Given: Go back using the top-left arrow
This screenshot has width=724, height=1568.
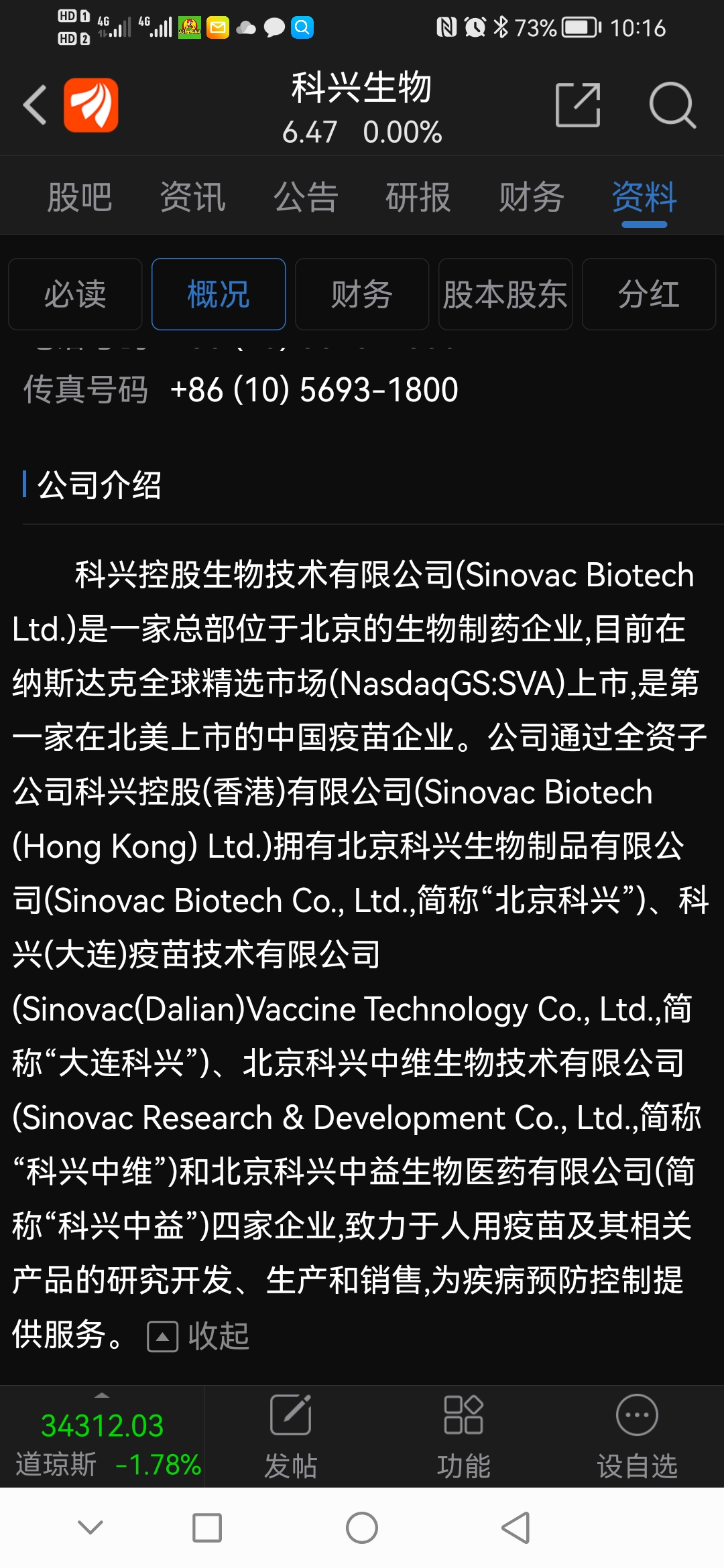Looking at the screenshot, I should click(35, 105).
